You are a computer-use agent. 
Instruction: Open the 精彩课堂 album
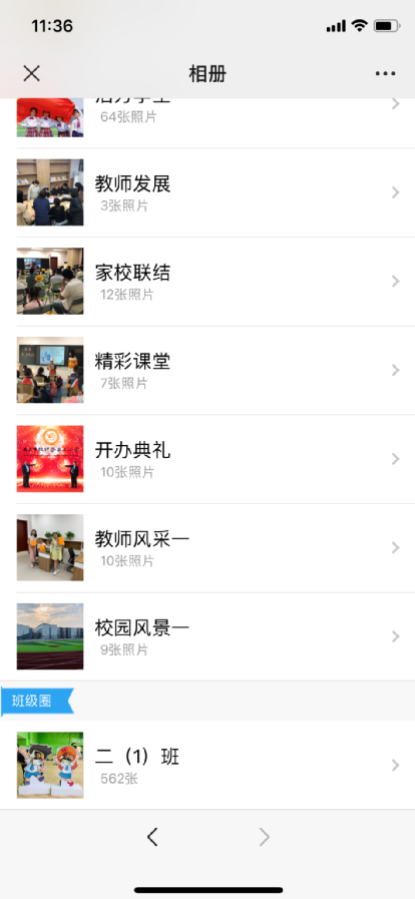coord(208,370)
